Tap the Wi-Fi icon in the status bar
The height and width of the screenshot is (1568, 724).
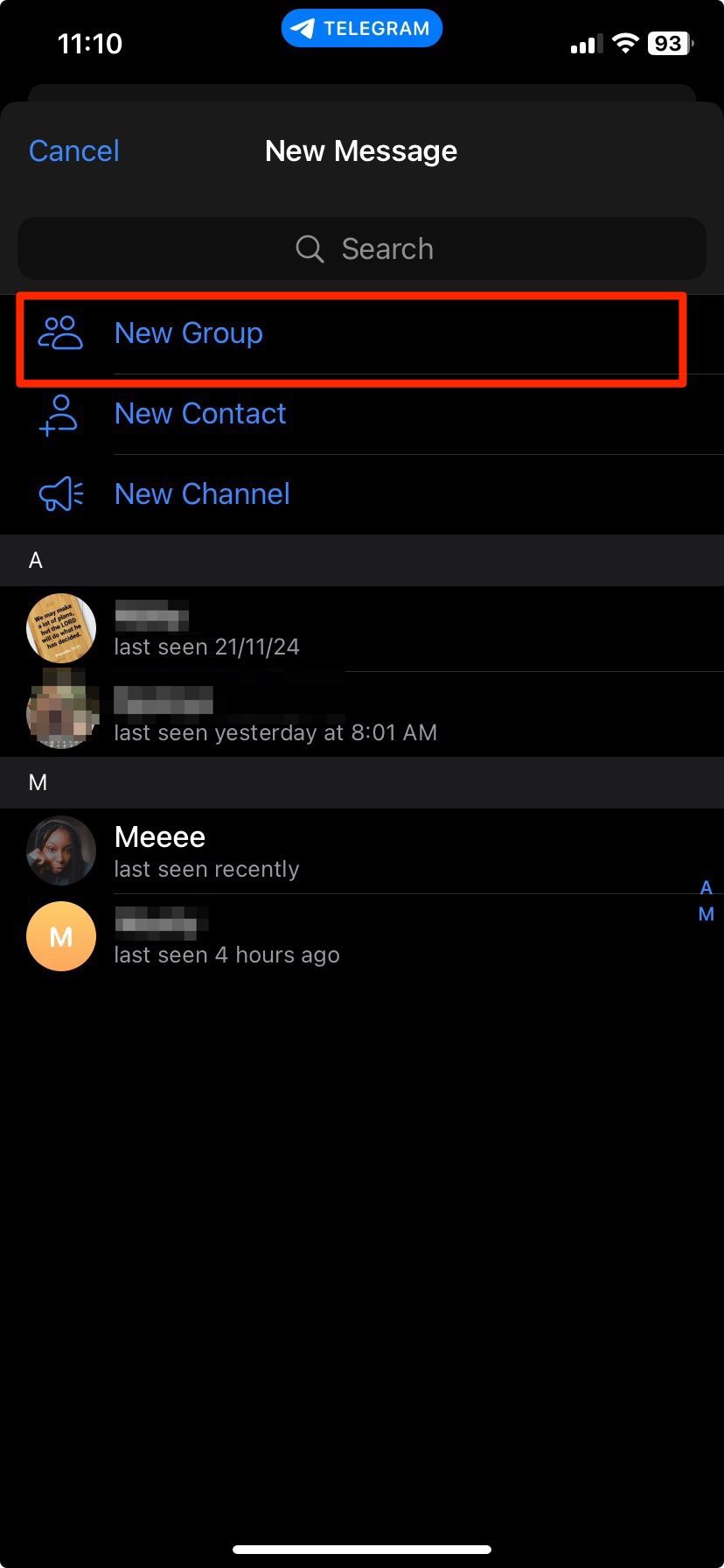(624, 42)
